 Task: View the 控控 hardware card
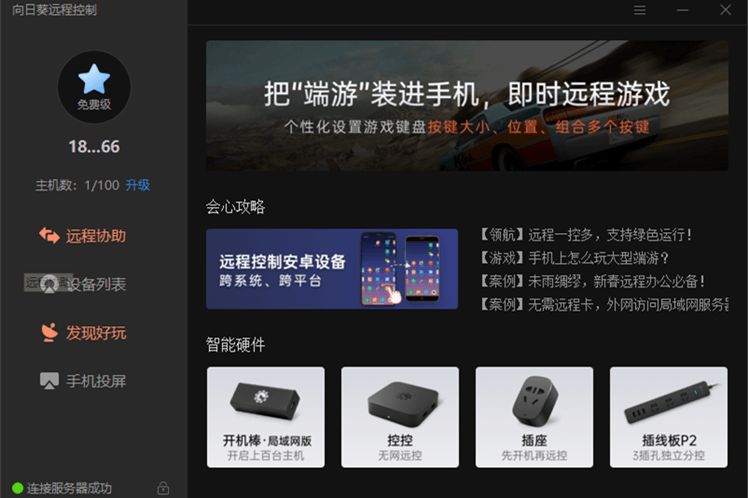400,417
